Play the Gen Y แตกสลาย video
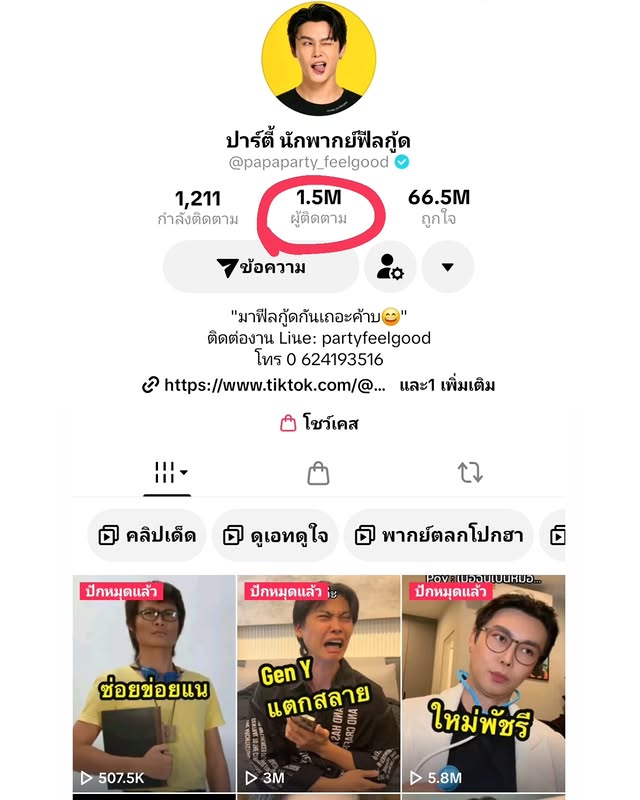This screenshot has height=800, width=640. pos(319,683)
